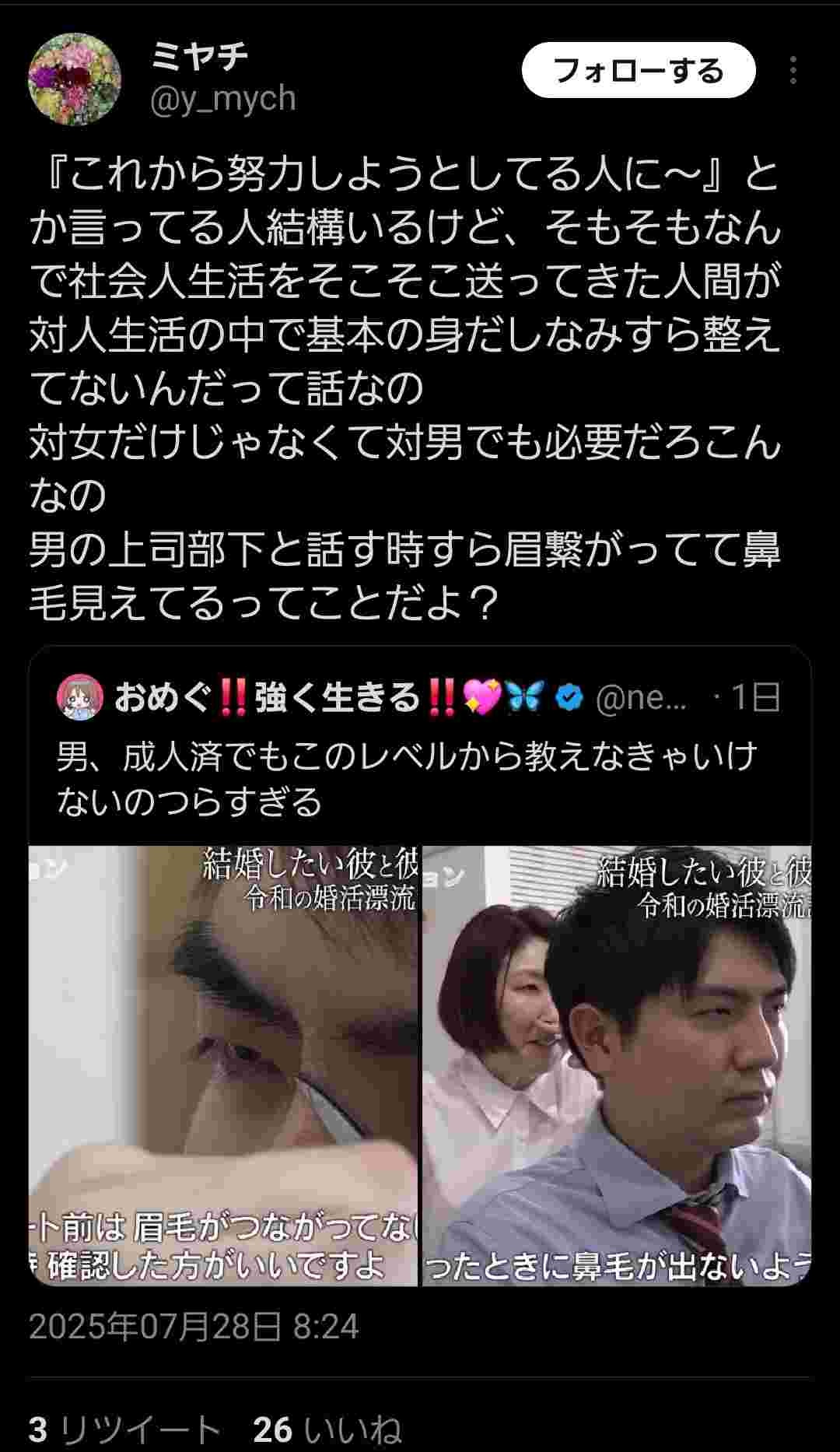Open the quoted tweet by おめぐ
Image resolution: width=840 pixels, height=1452 pixels.
(420, 778)
